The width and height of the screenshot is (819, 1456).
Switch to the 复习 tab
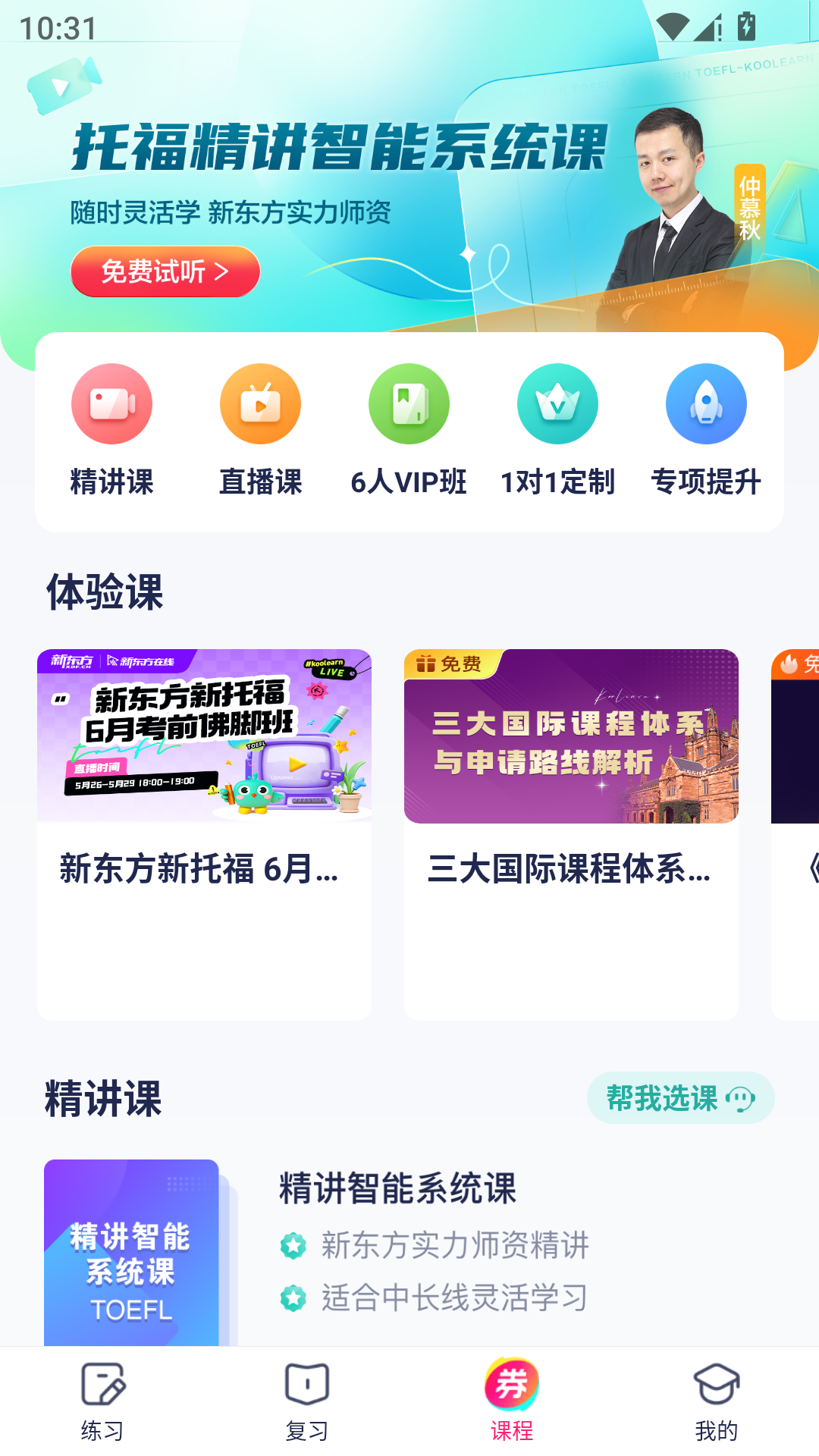307,1402
